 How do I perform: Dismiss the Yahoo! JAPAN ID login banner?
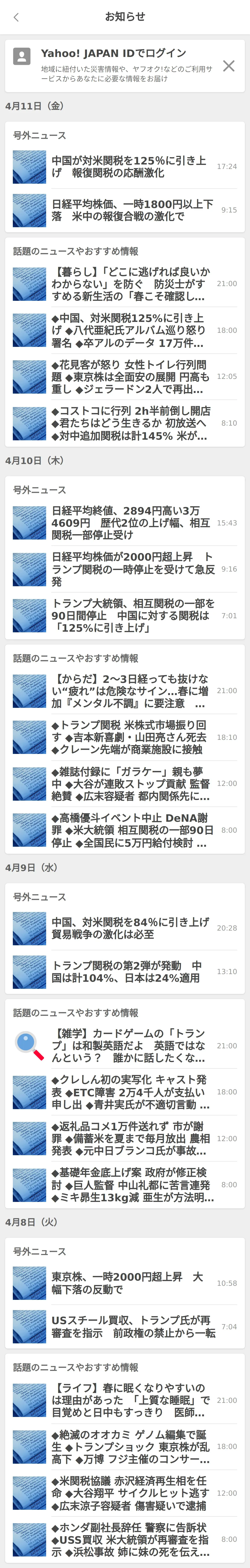[229, 66]
